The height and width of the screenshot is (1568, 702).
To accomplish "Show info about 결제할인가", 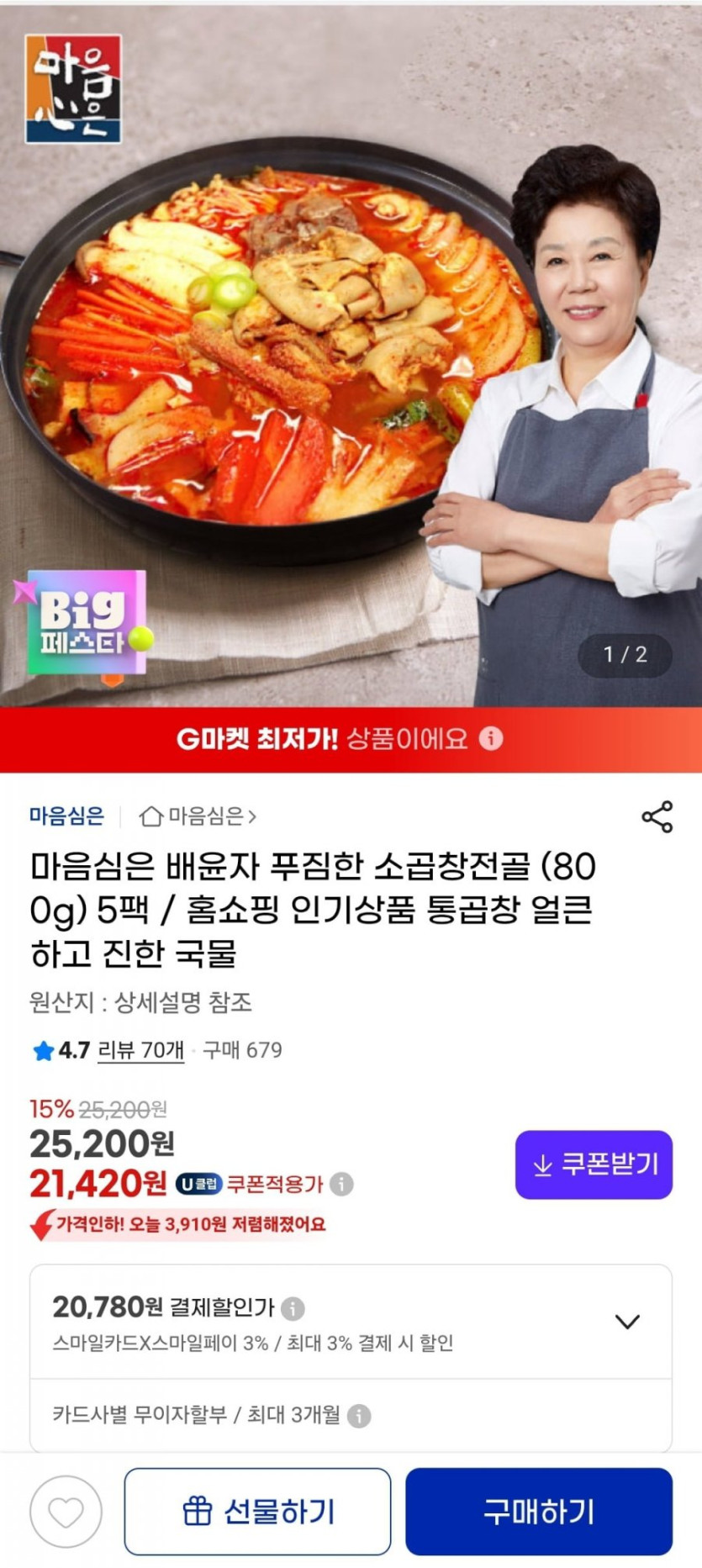I will pyautogui.click(x=293, y=1308).
